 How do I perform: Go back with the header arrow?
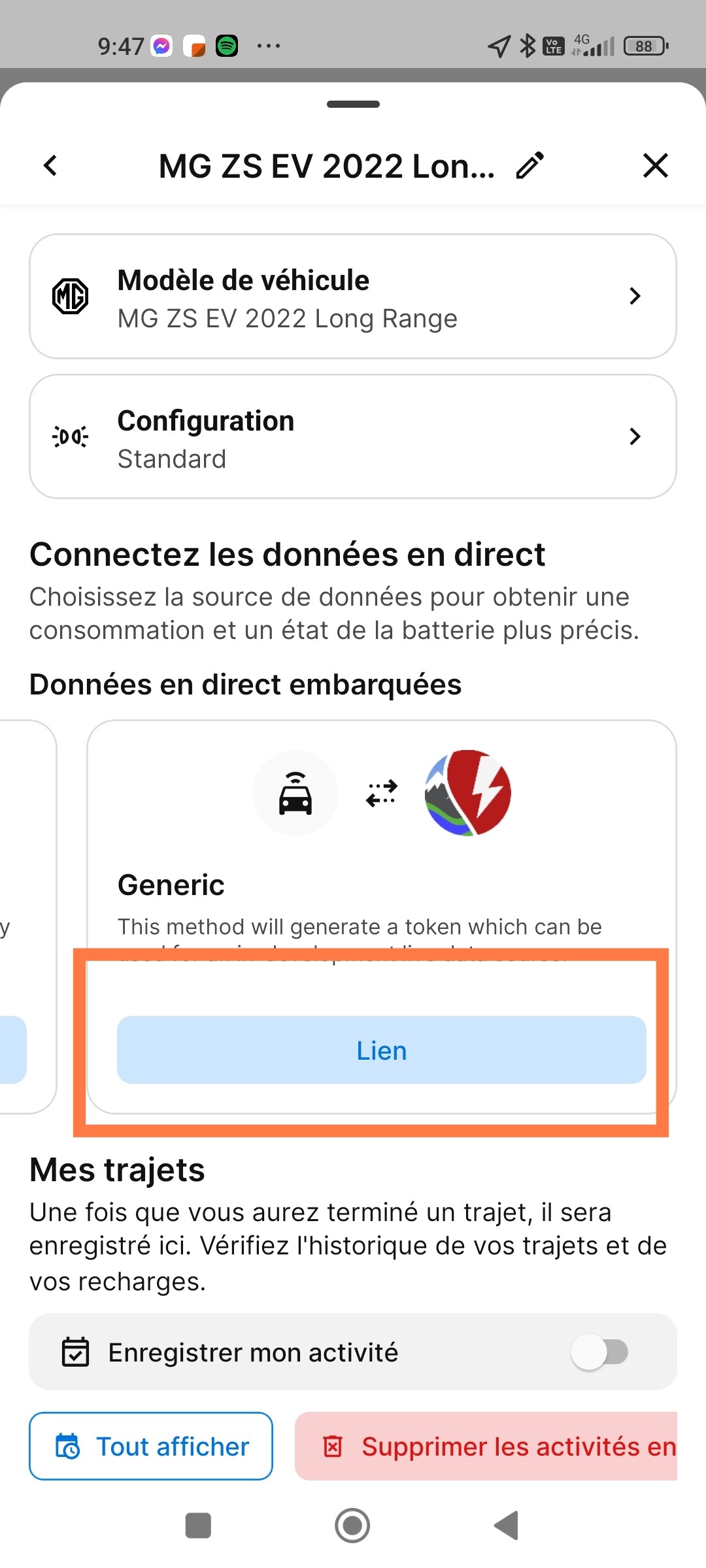[x=50, y=165]
